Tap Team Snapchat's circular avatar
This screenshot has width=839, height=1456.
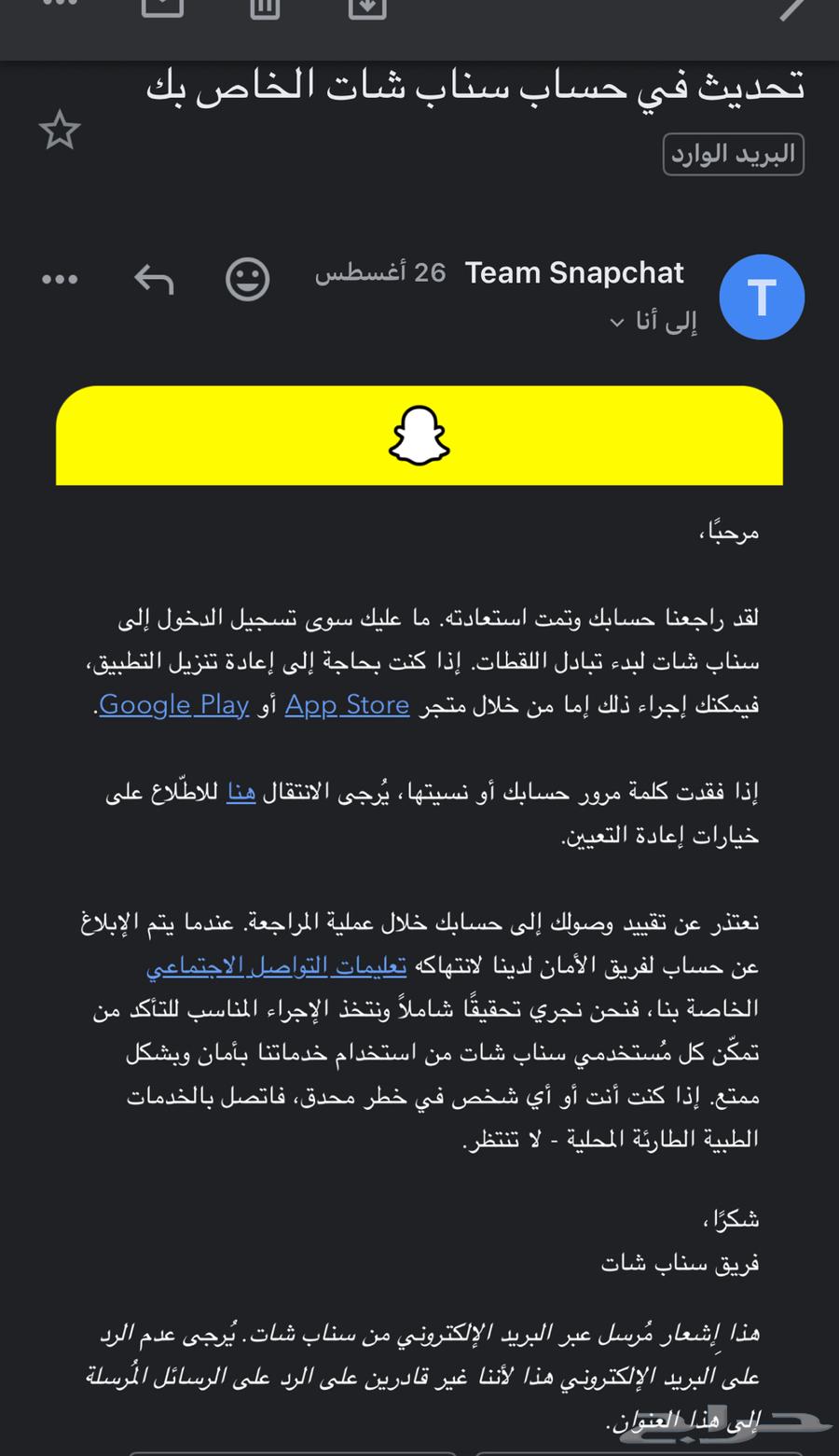click(x=762, y=297)
